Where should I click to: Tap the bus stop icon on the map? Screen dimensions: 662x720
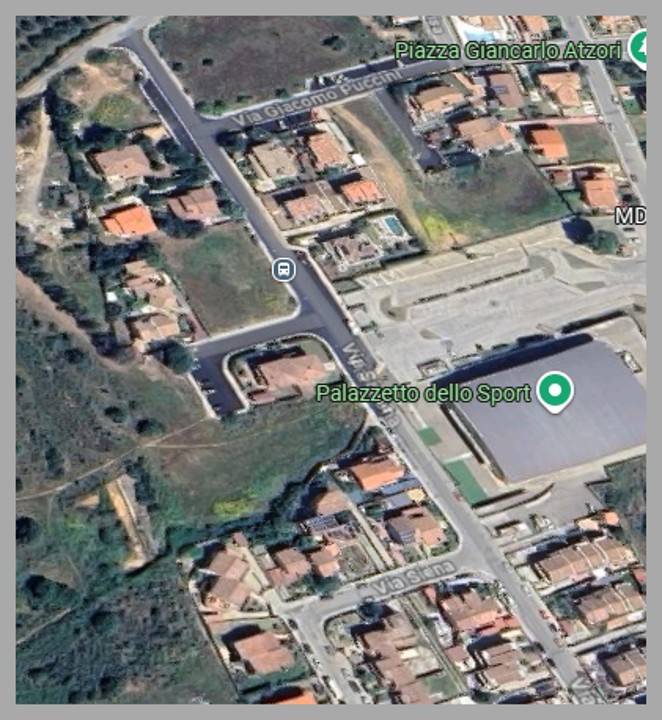(284, 269)
